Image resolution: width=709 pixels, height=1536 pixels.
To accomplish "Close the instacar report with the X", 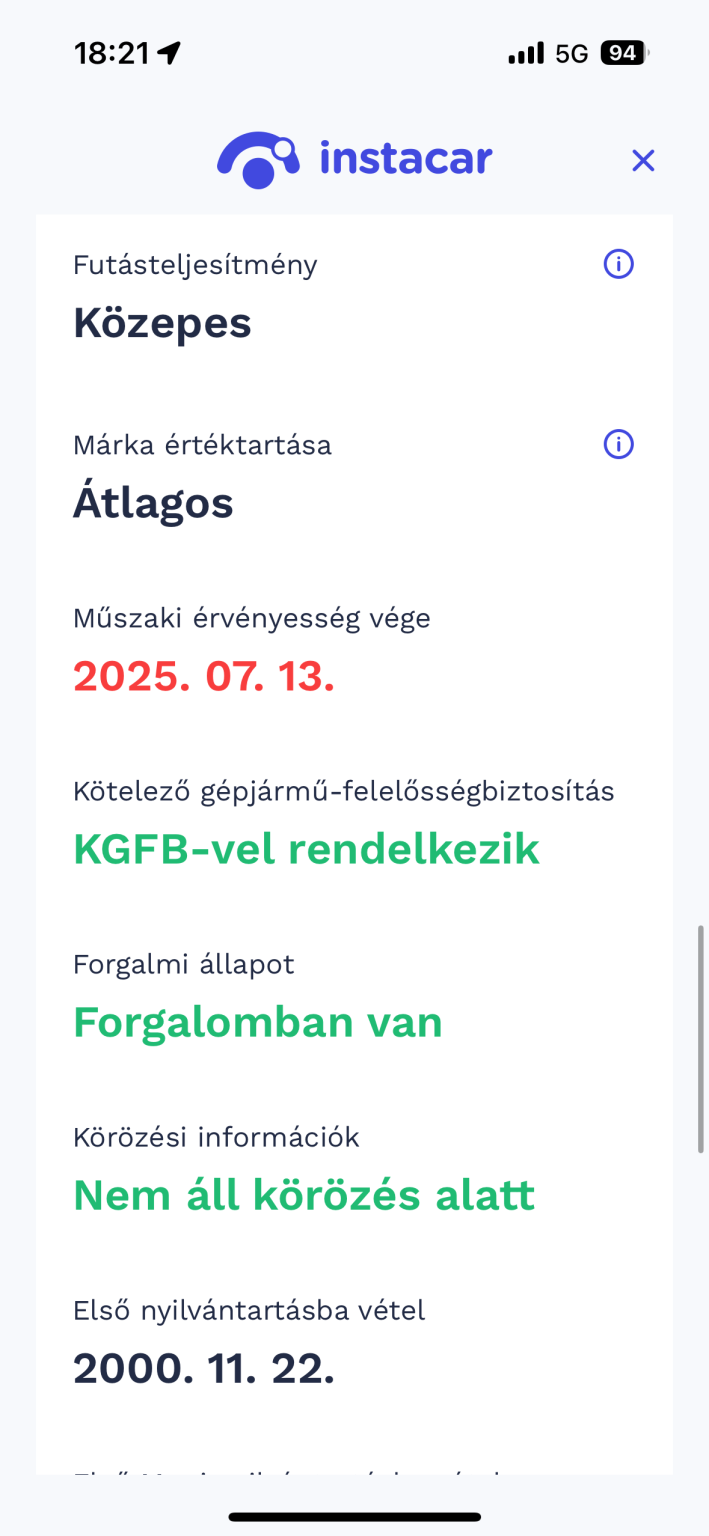I will pyautogui.click(x=643, y=160).
